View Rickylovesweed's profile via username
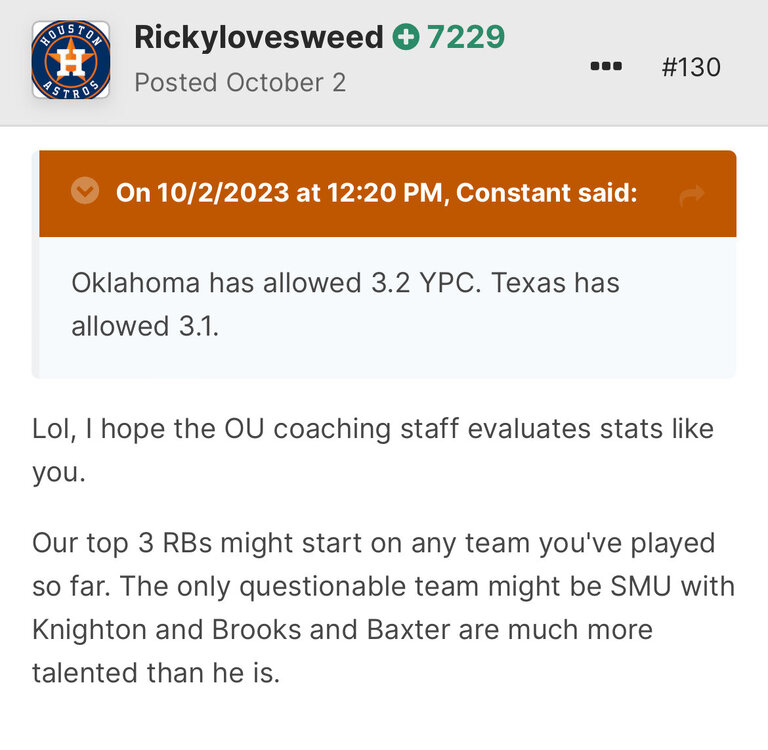The image size is (768, 750). pyautogui.click(x=258, y=38)
